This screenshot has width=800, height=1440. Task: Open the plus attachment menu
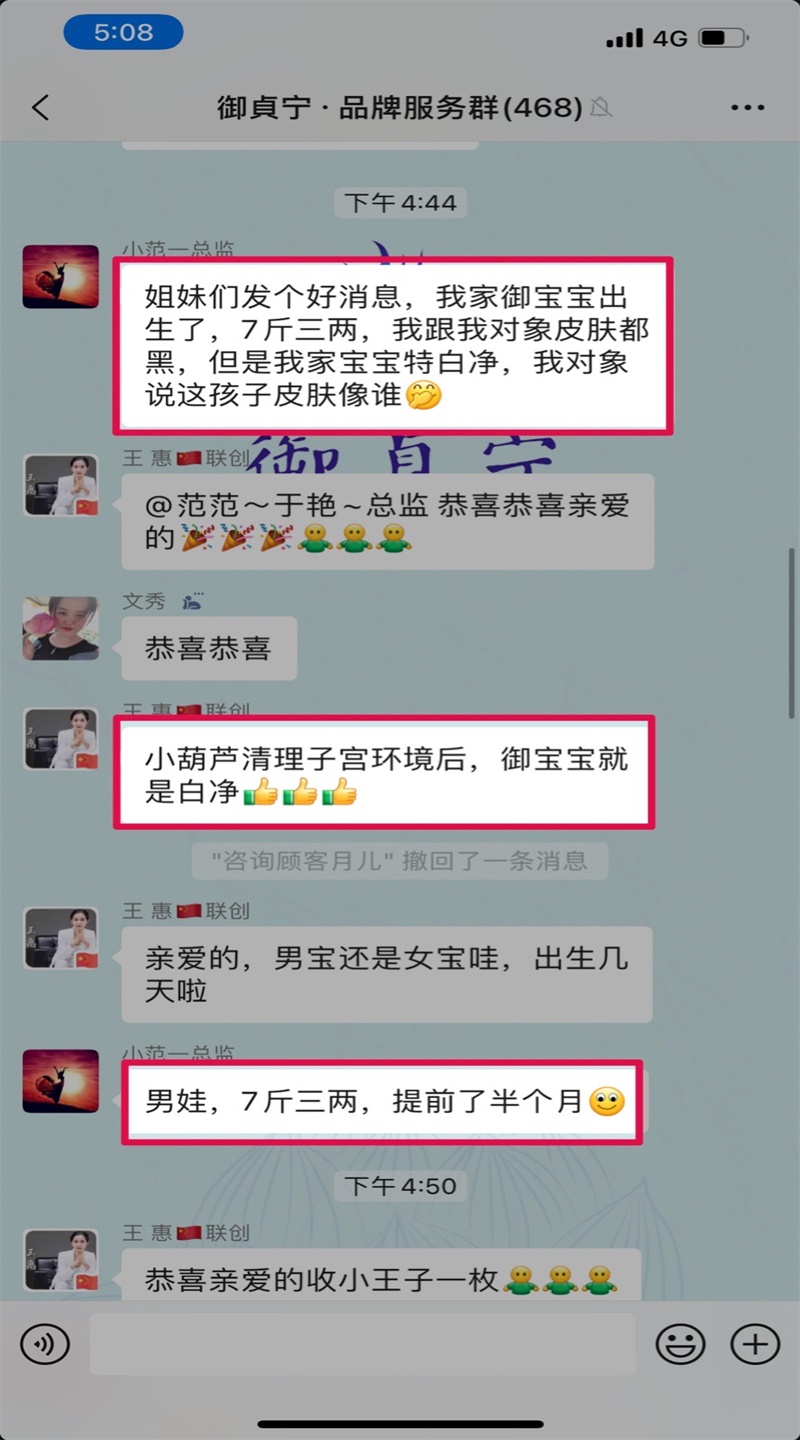pos(755,1344)
